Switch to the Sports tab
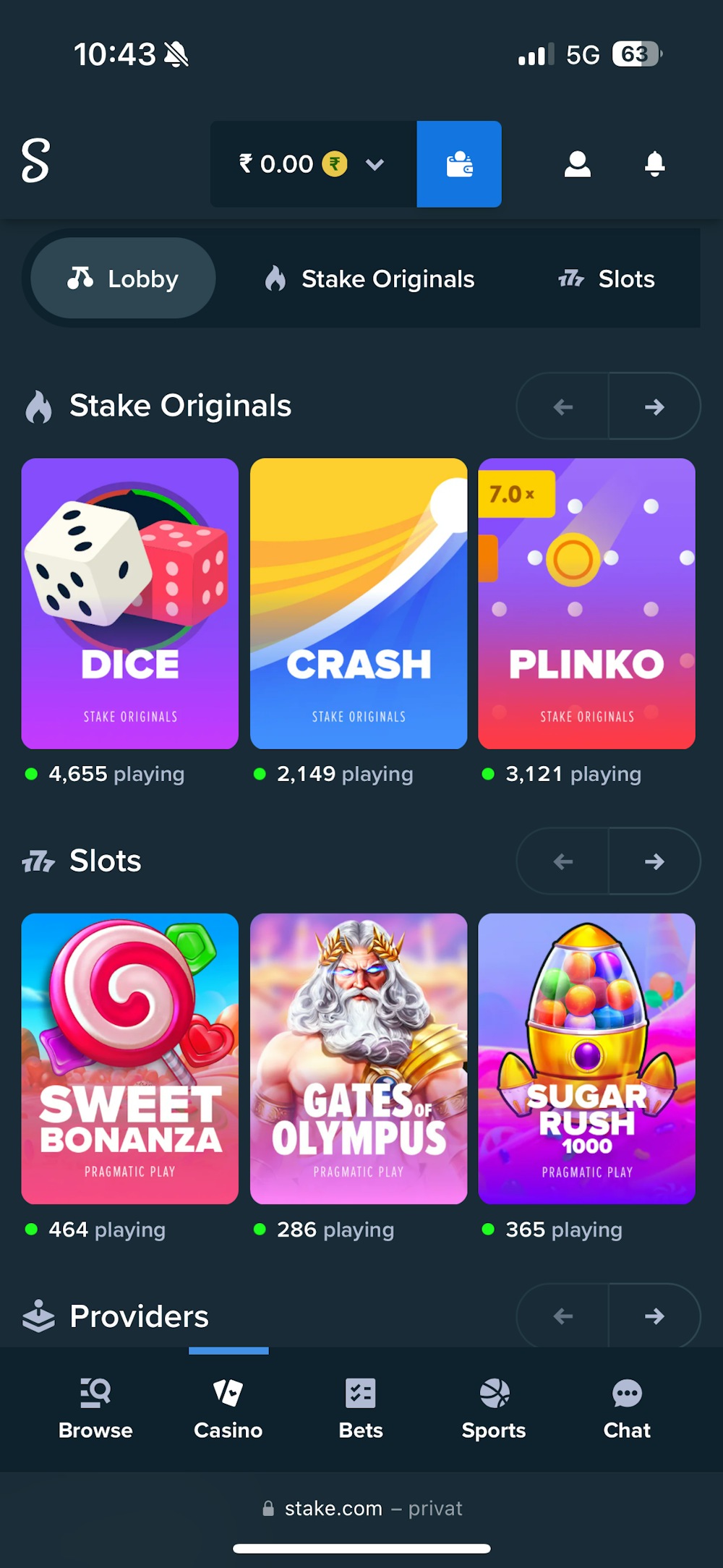Screen dimensions: 723x1568 pos(494,1408)
